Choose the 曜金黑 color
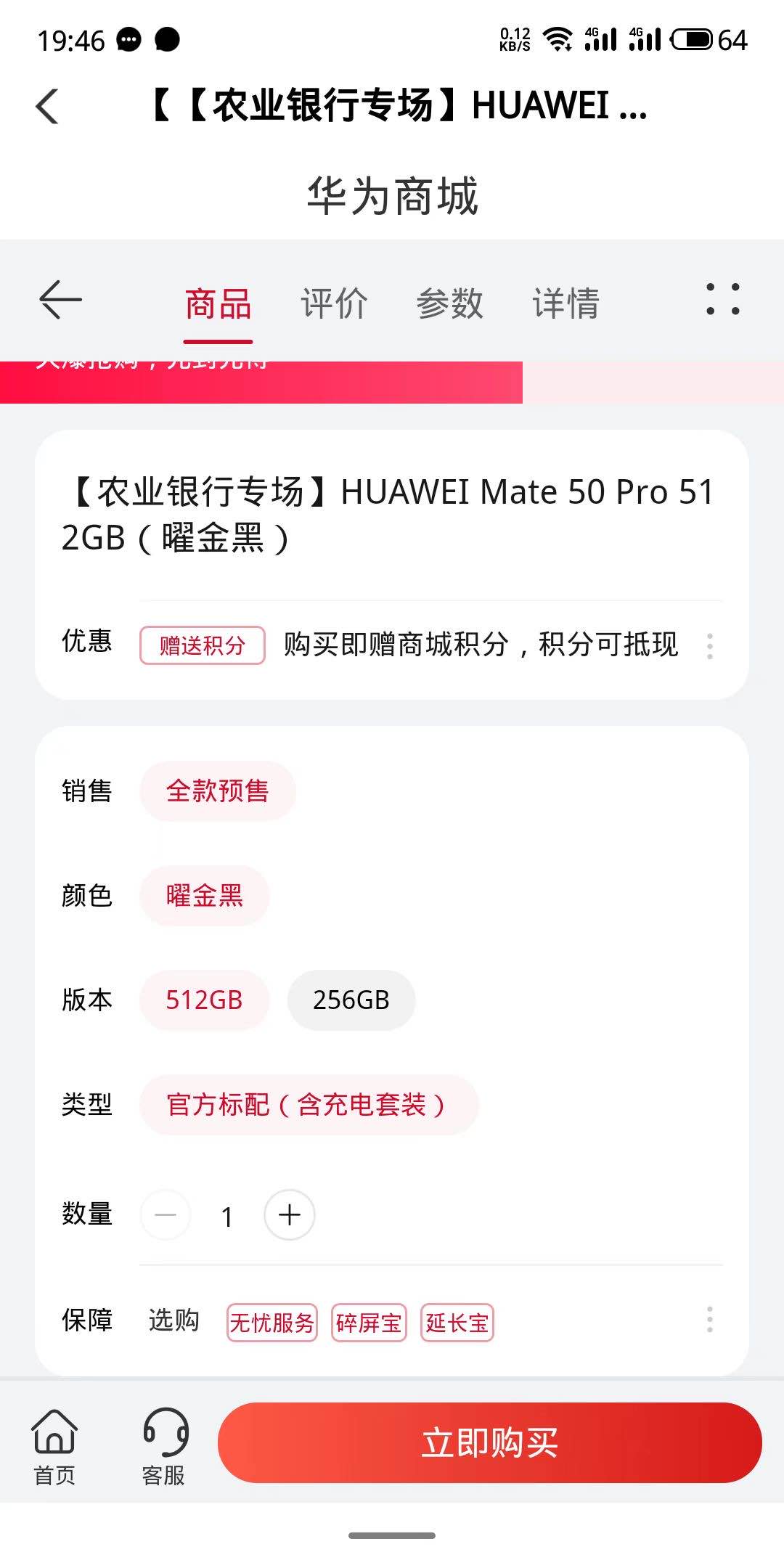Image resolution: width=784 pixels, height=1568 pixels. pyautogui.click(x=204, y=895)
